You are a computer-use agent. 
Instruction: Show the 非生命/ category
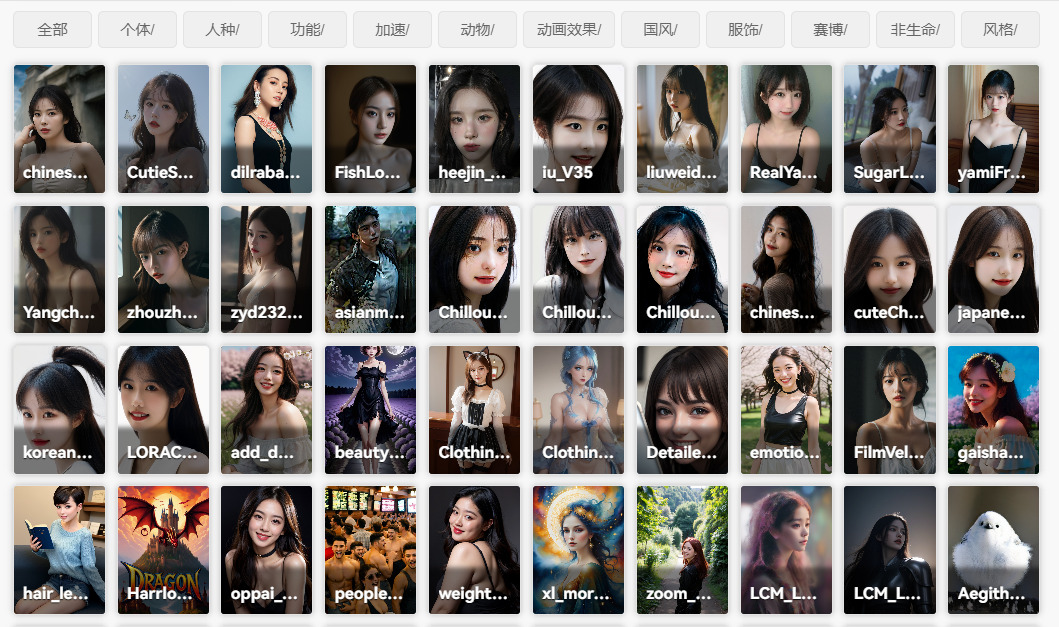pyautogui.click(x=915, y=30)
